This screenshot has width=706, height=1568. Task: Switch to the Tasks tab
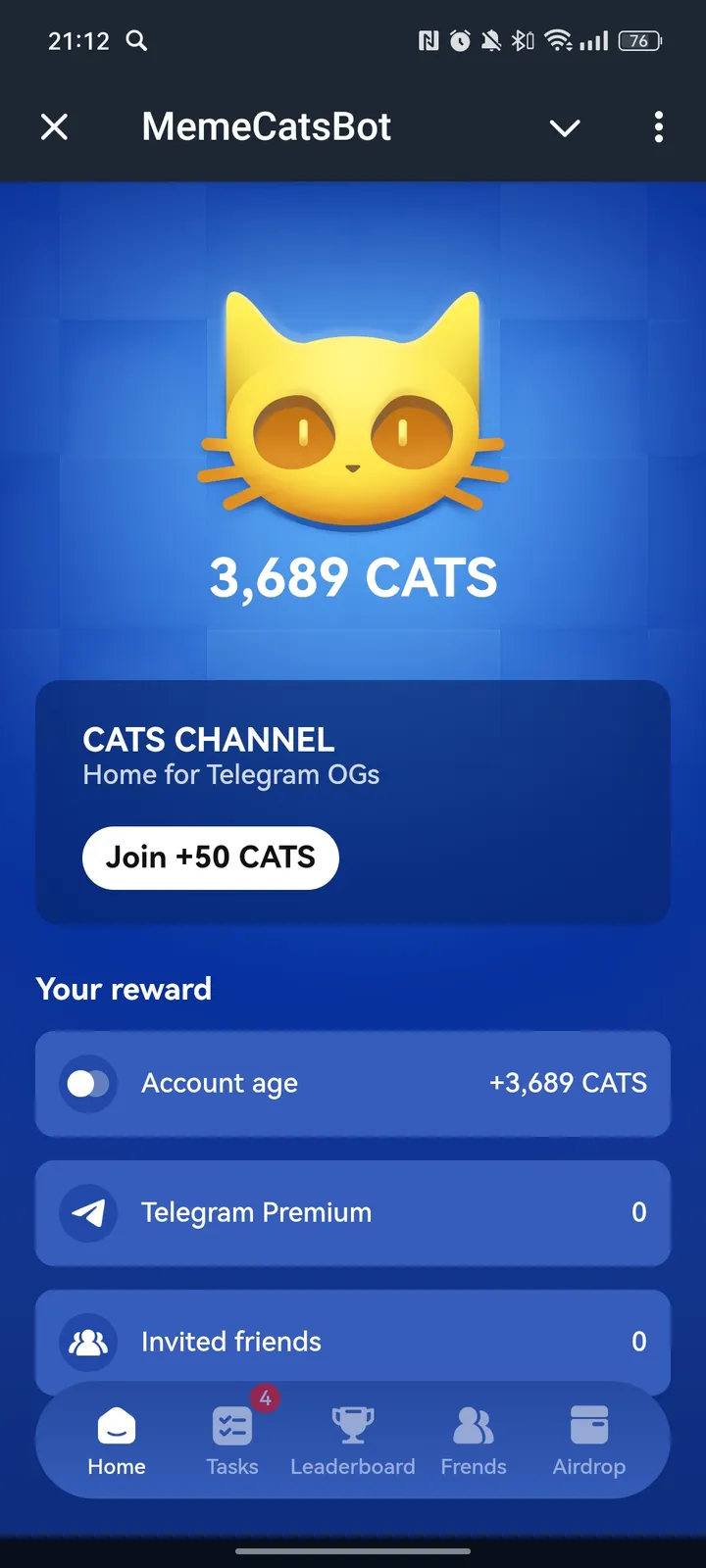[x=232, y=1441]
